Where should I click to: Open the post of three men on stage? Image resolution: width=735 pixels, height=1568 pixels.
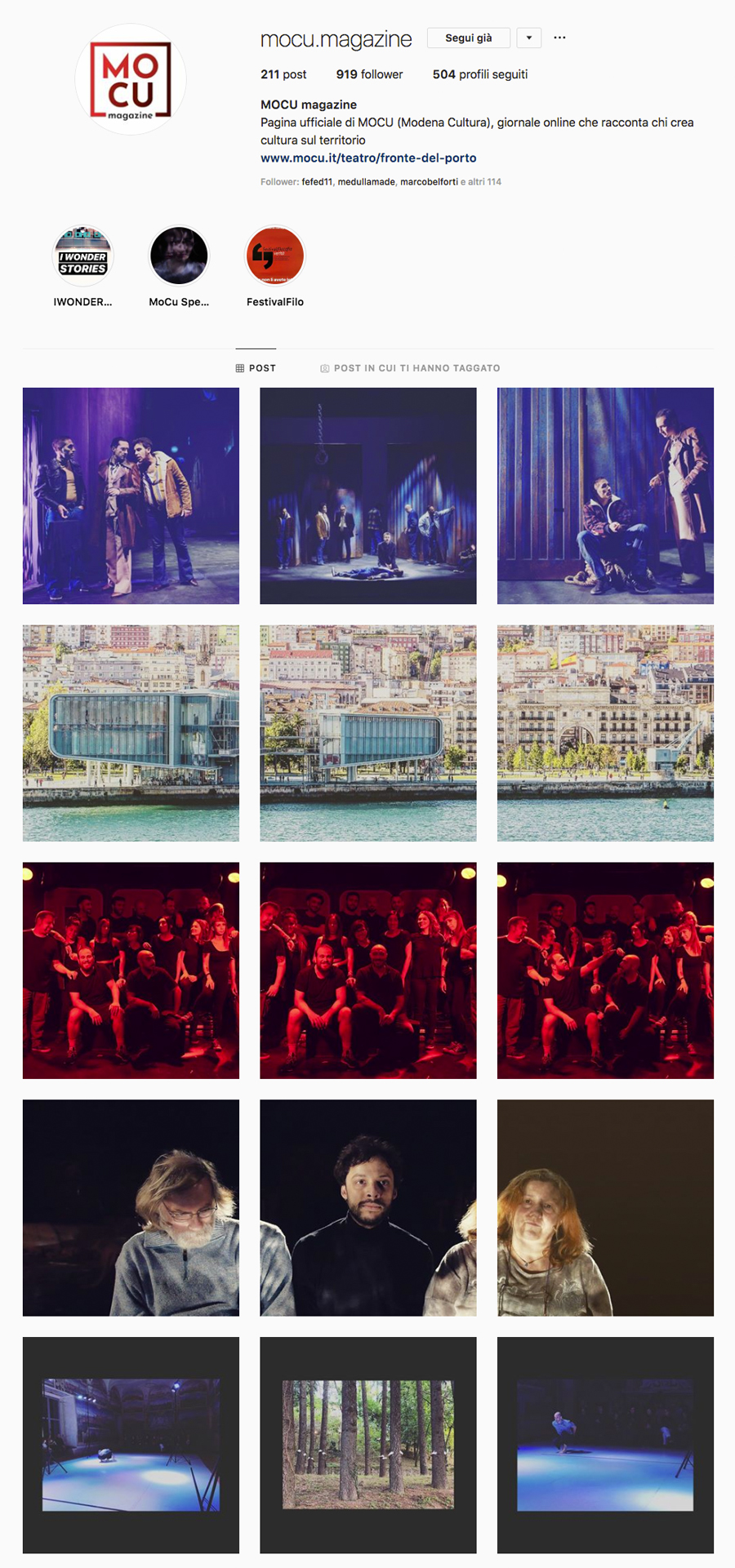(131, 495)
